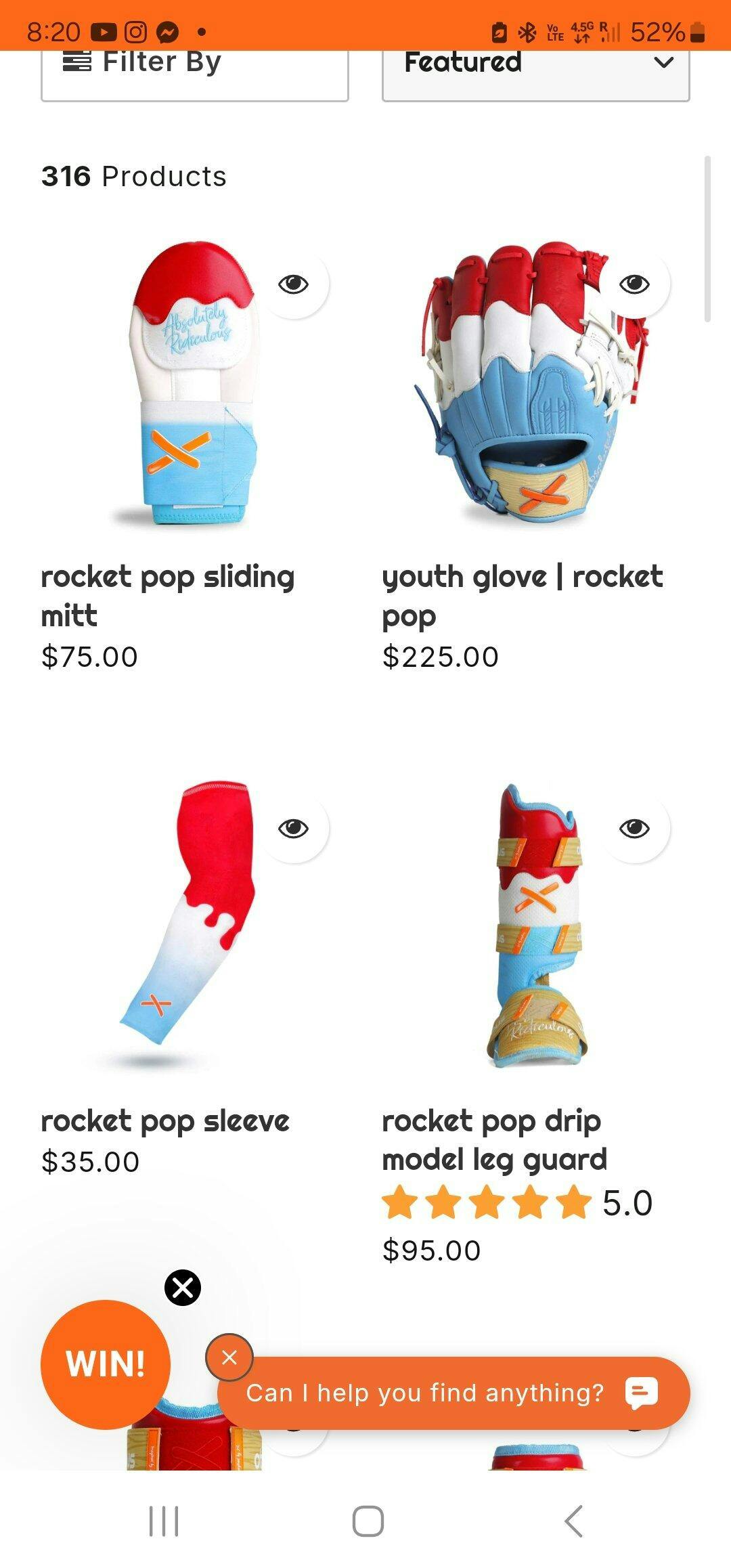
Task: Open the rocket pop drip model leg guard
Action: (x=494, y=1140)
